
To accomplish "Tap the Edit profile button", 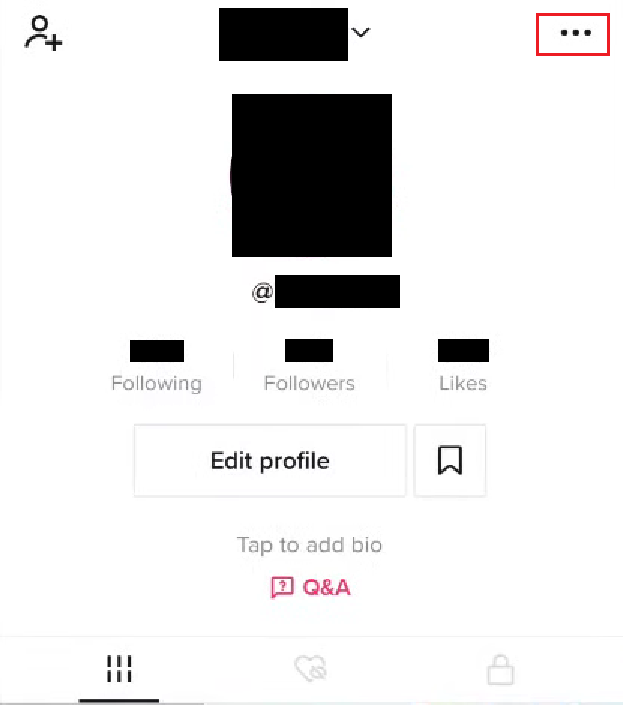I will [x=270, y=461].
